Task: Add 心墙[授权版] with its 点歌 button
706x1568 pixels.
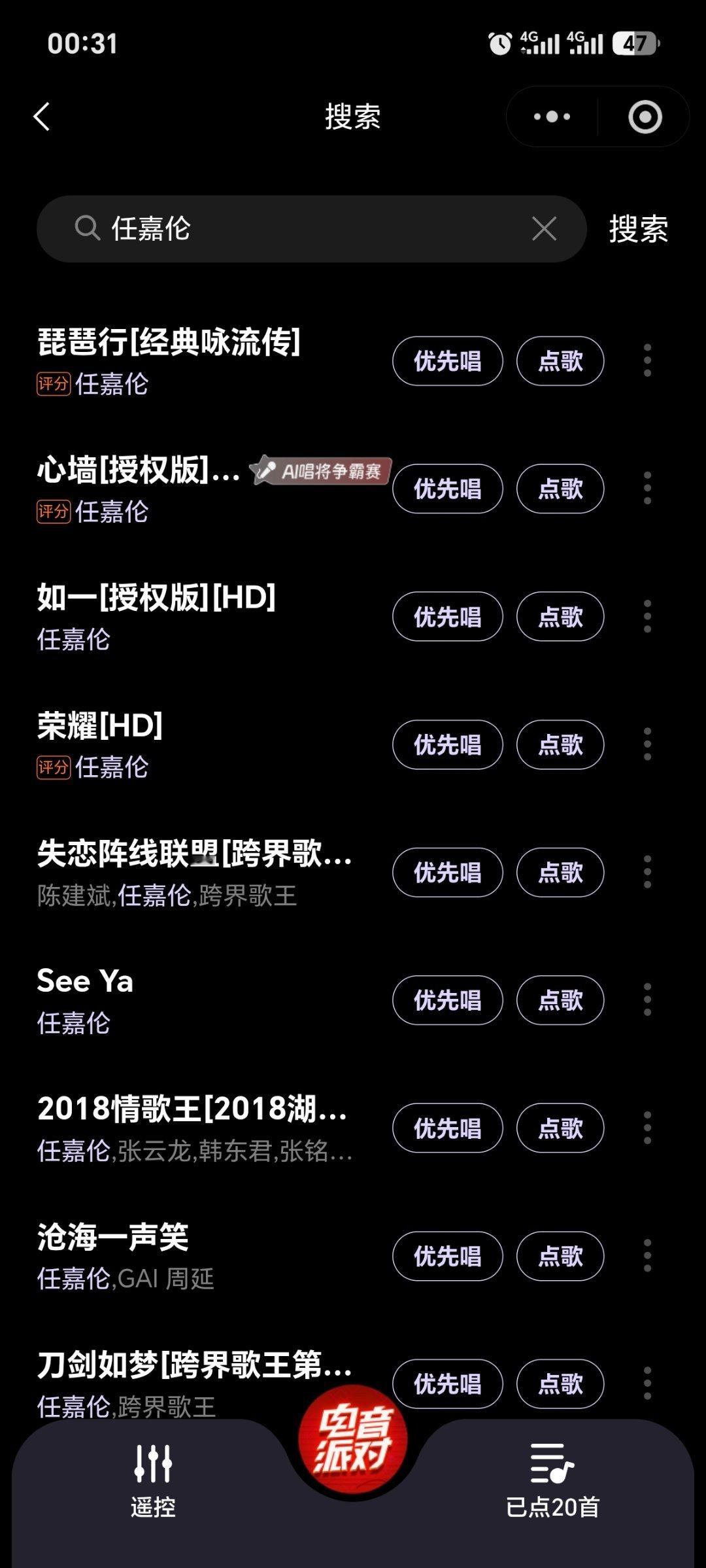Action: point(560,489)
